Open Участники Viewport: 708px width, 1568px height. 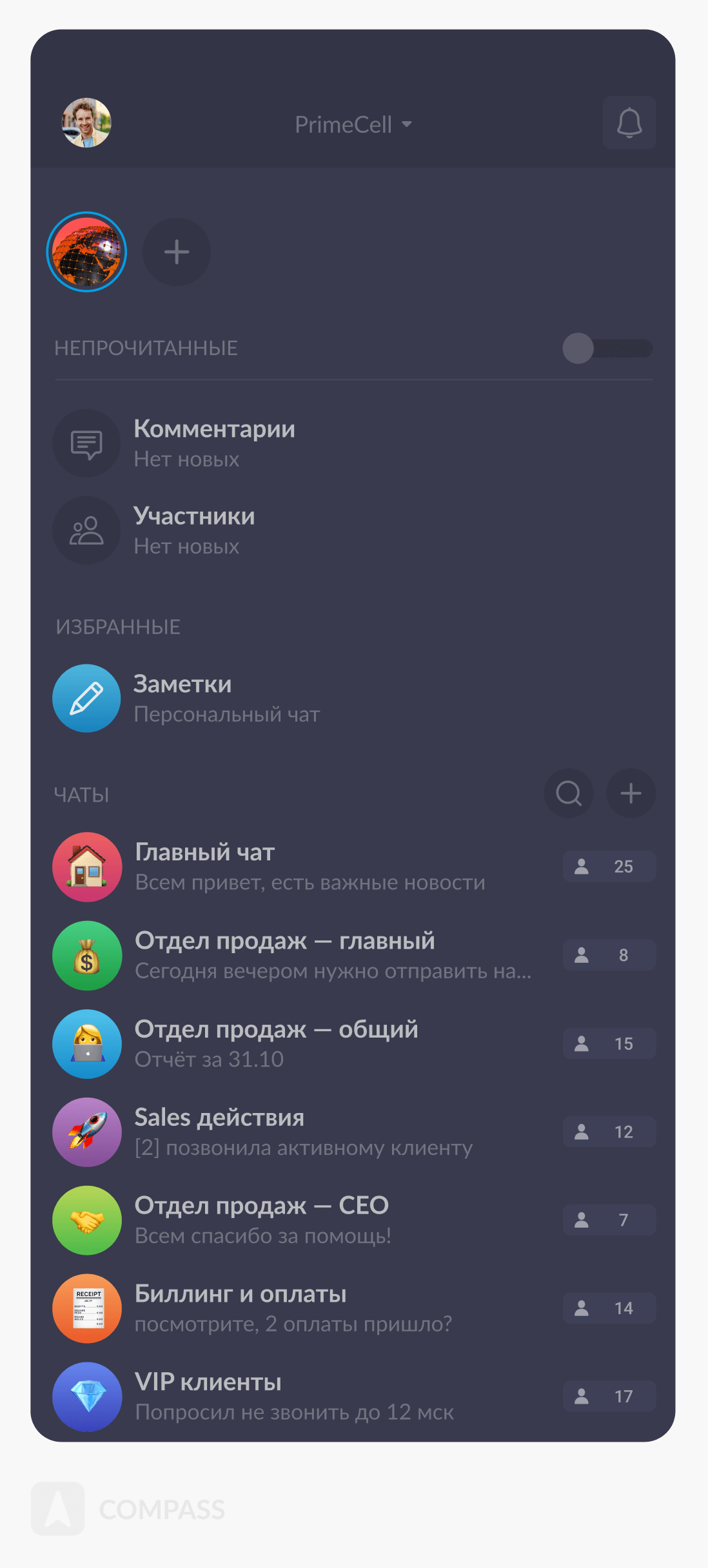(194, 530)
